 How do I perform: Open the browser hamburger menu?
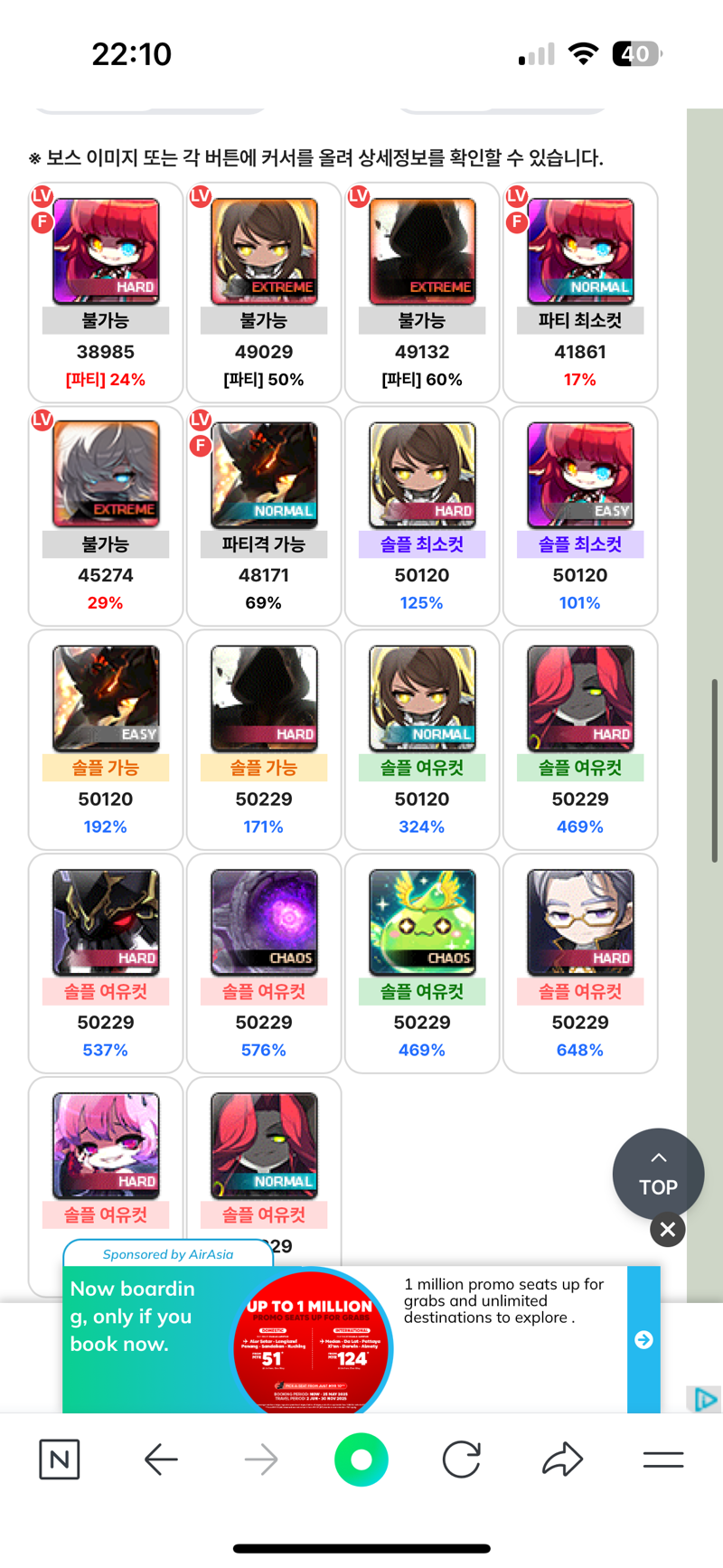[x=663, y=1459]
